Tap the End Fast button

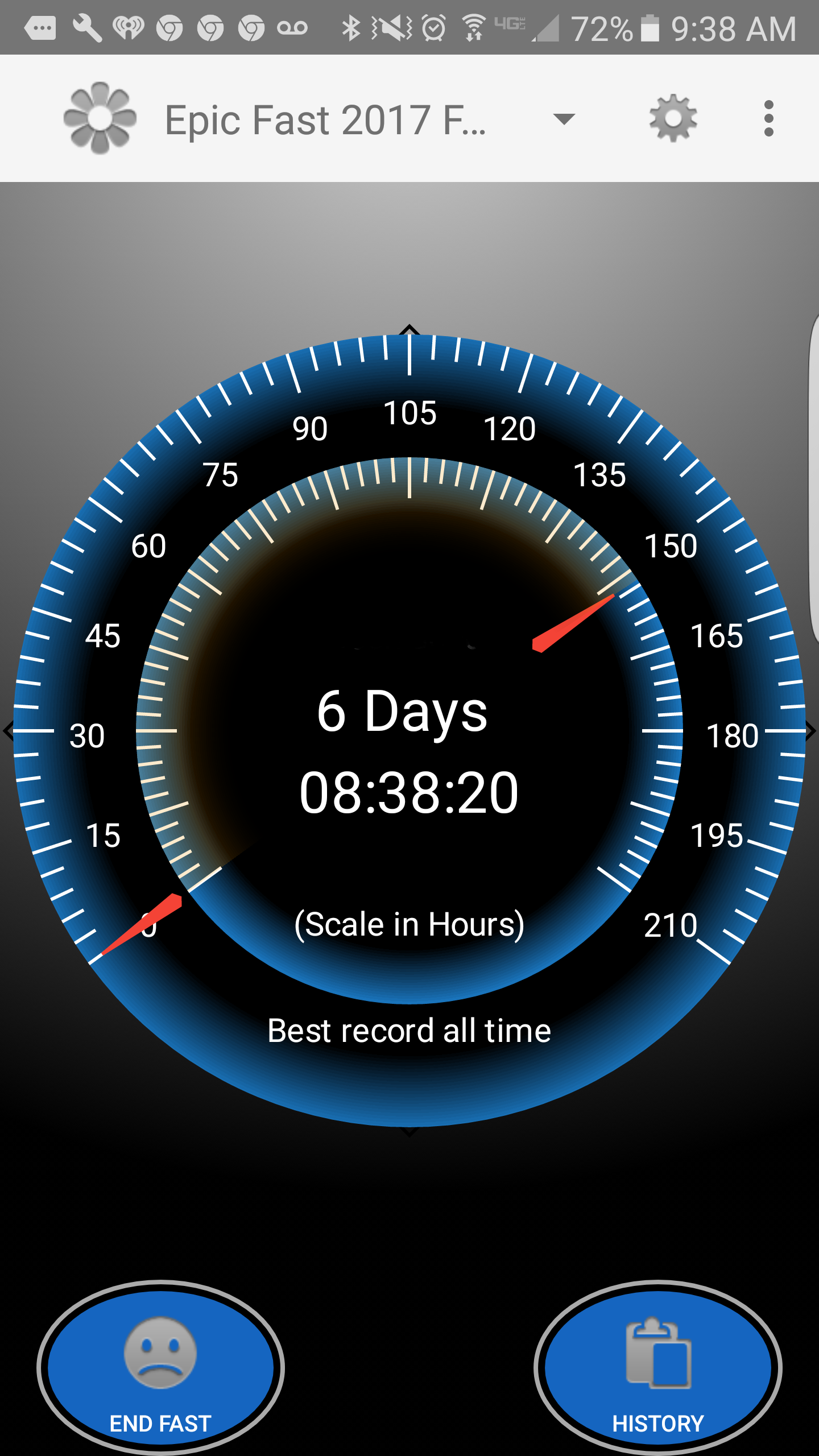160,1367
